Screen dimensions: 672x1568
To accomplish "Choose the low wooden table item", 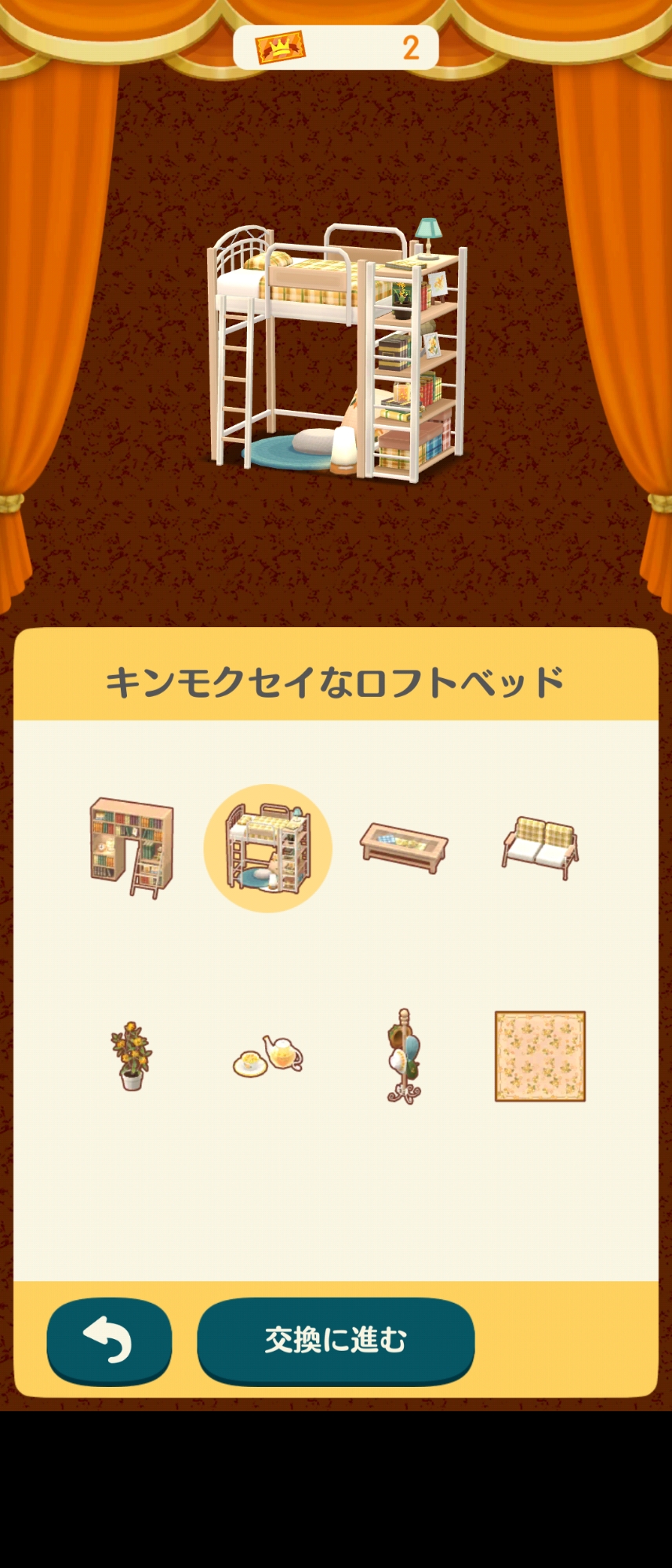I will click(404, 848).
